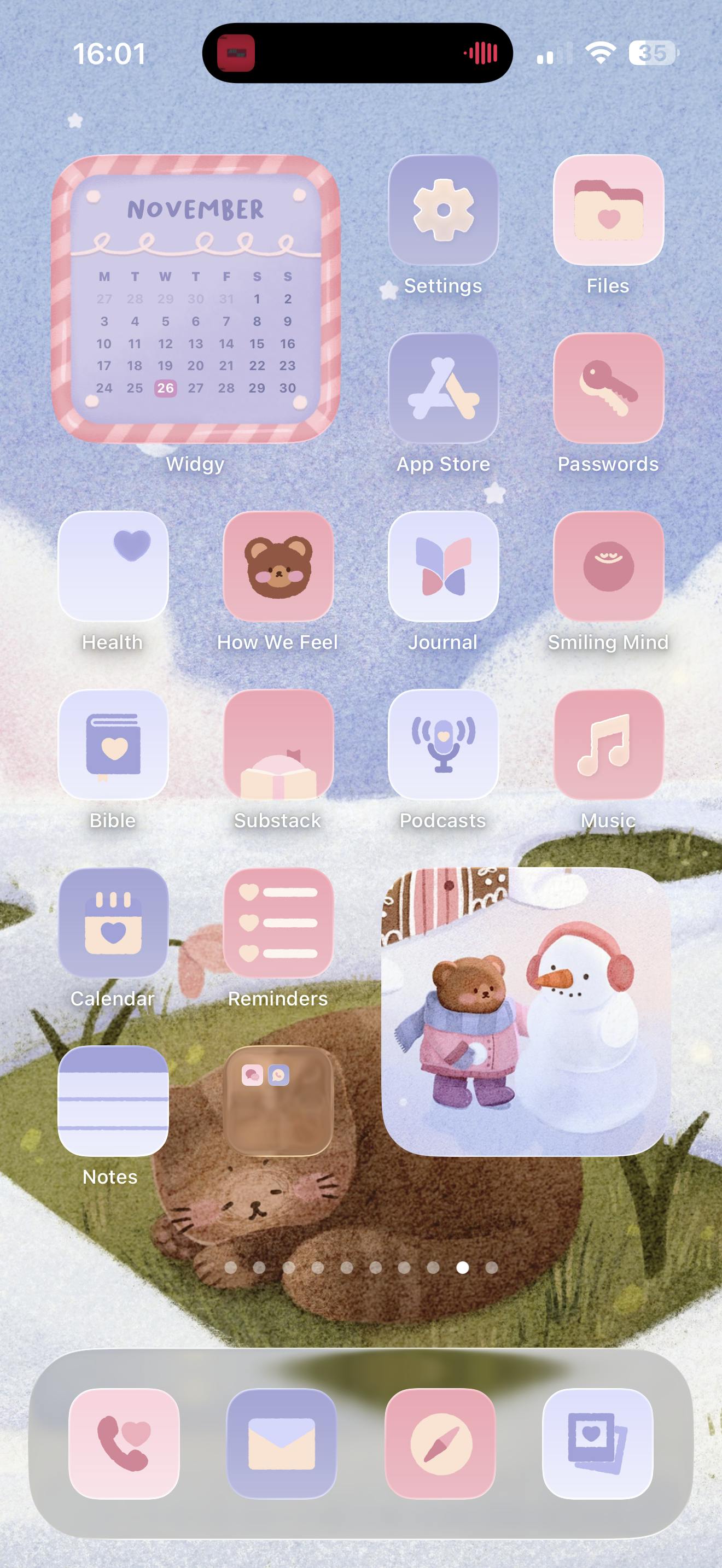Open the Podcasts app

pyautogui.click(x=443, y=745)
